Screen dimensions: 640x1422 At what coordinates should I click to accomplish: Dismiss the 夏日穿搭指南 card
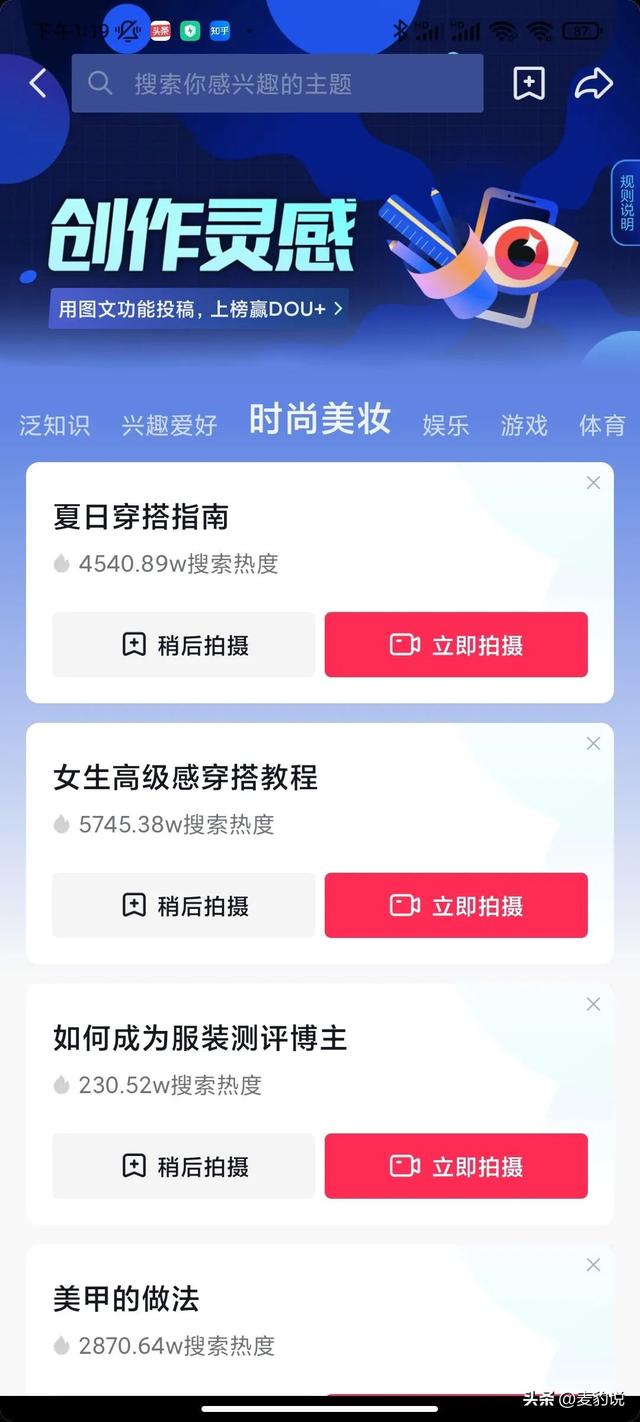point(593,483)
